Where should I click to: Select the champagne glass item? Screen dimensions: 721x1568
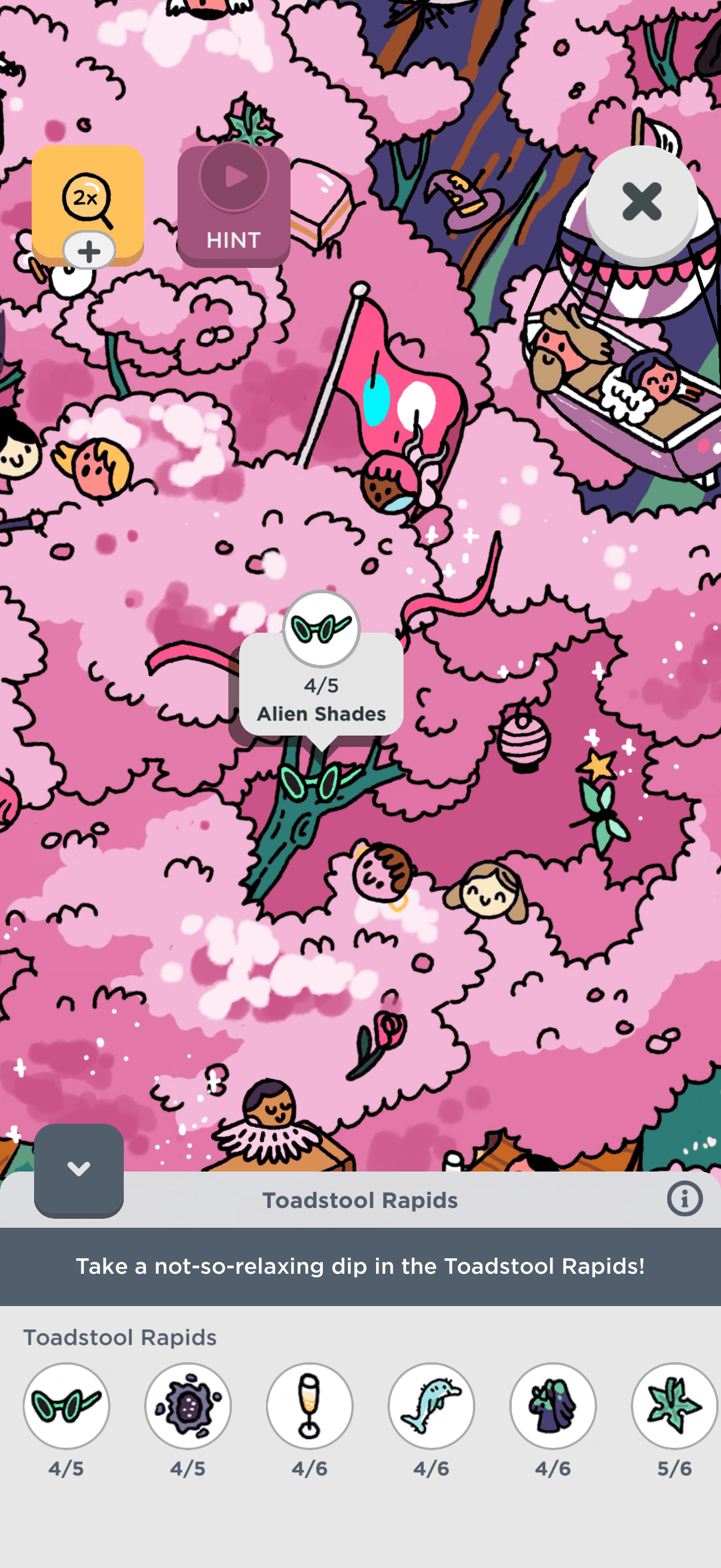pyautogui.click(x=310, y=1405)
